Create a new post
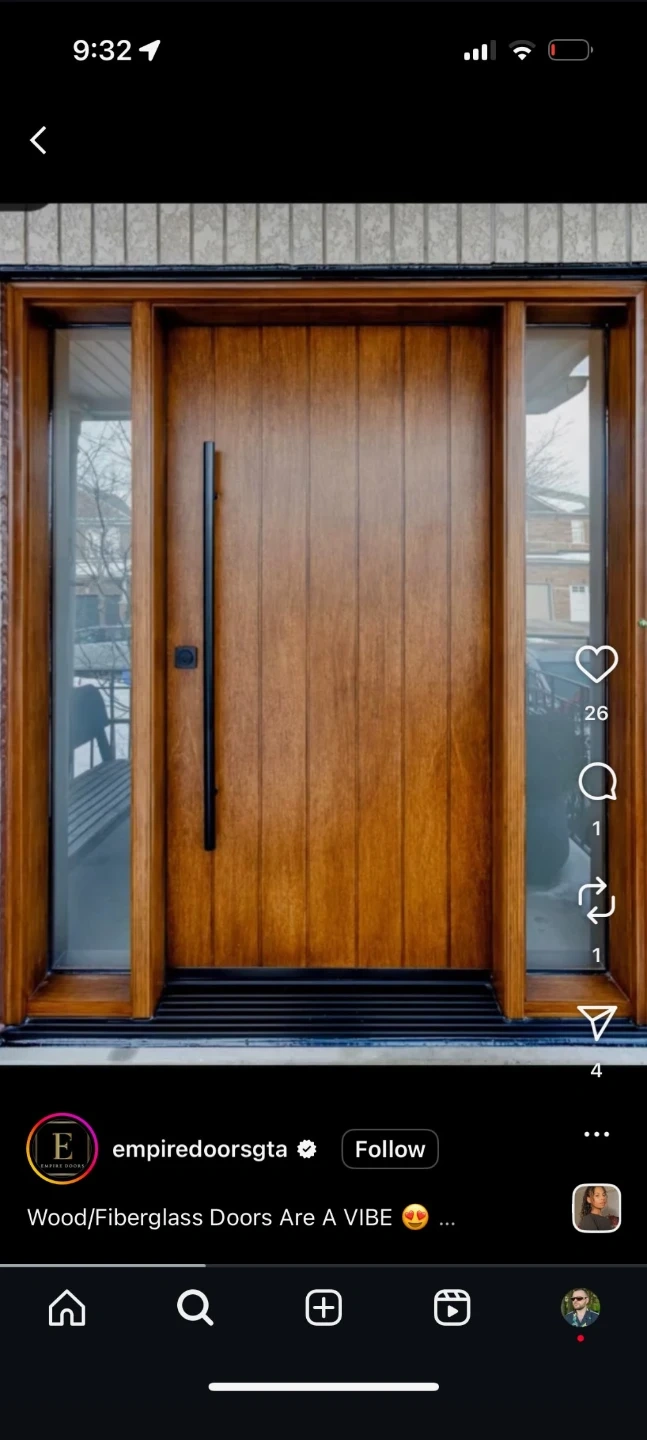 pos(323,1308)
